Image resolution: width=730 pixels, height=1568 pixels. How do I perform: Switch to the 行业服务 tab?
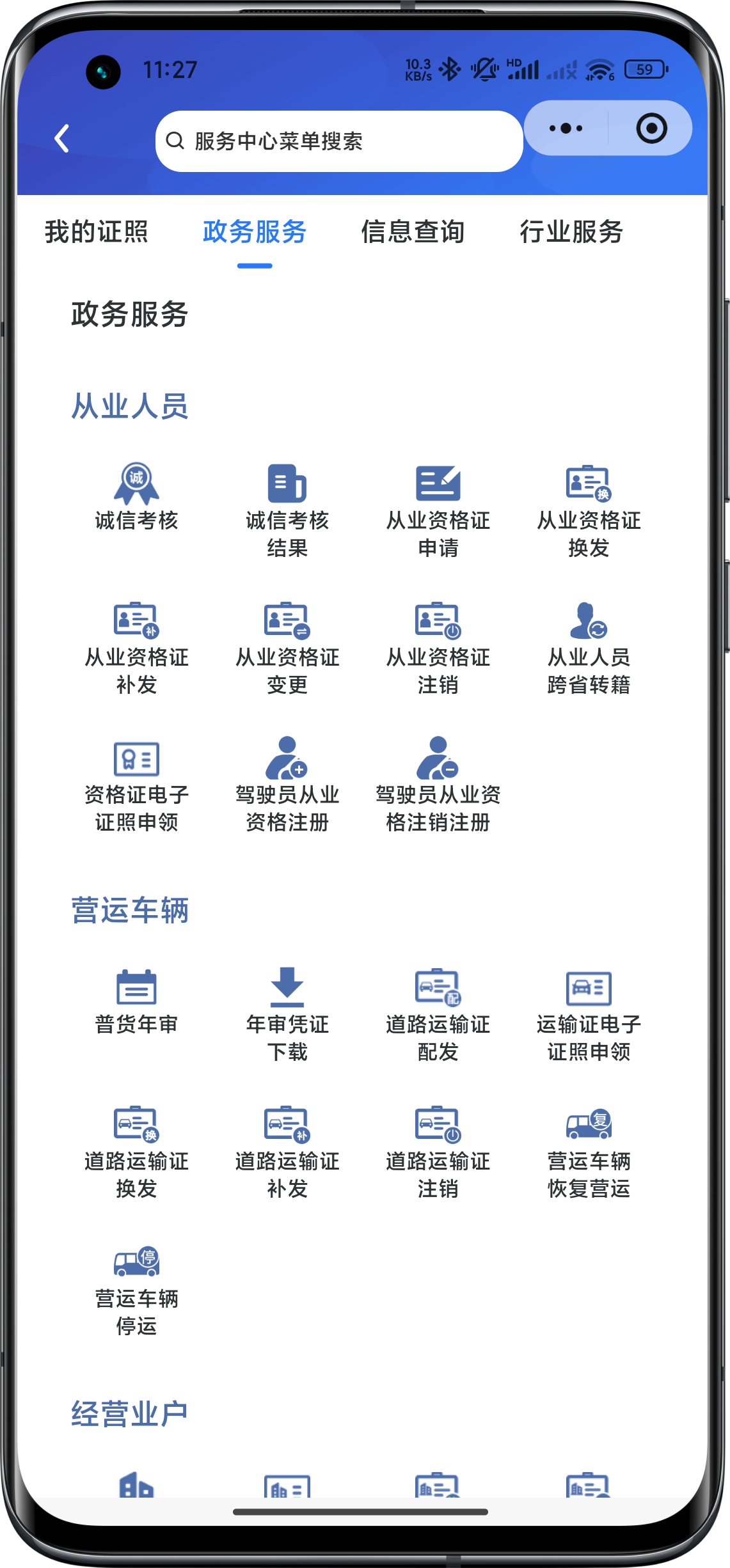pyautogui.click(x=571, y=231)
